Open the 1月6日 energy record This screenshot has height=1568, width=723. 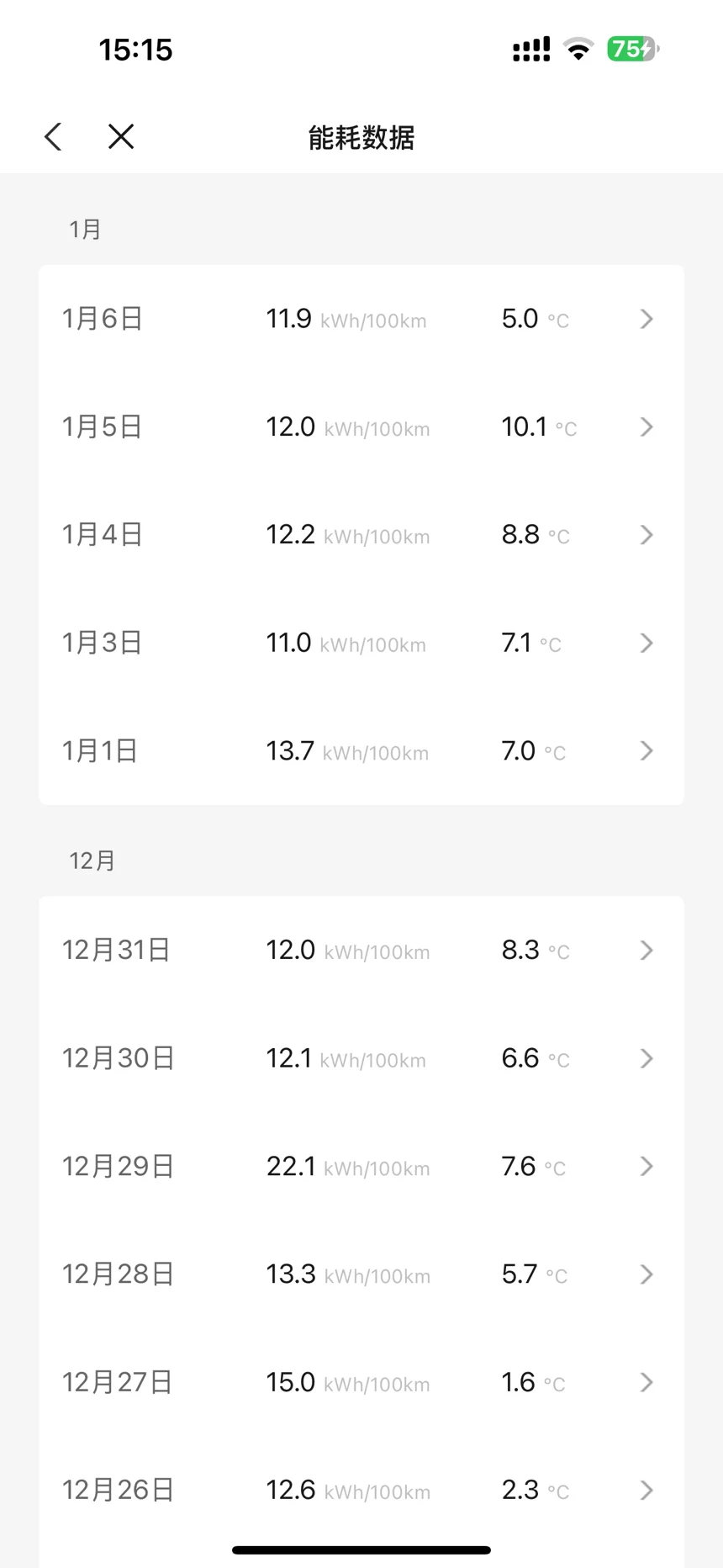click(361, 319)
